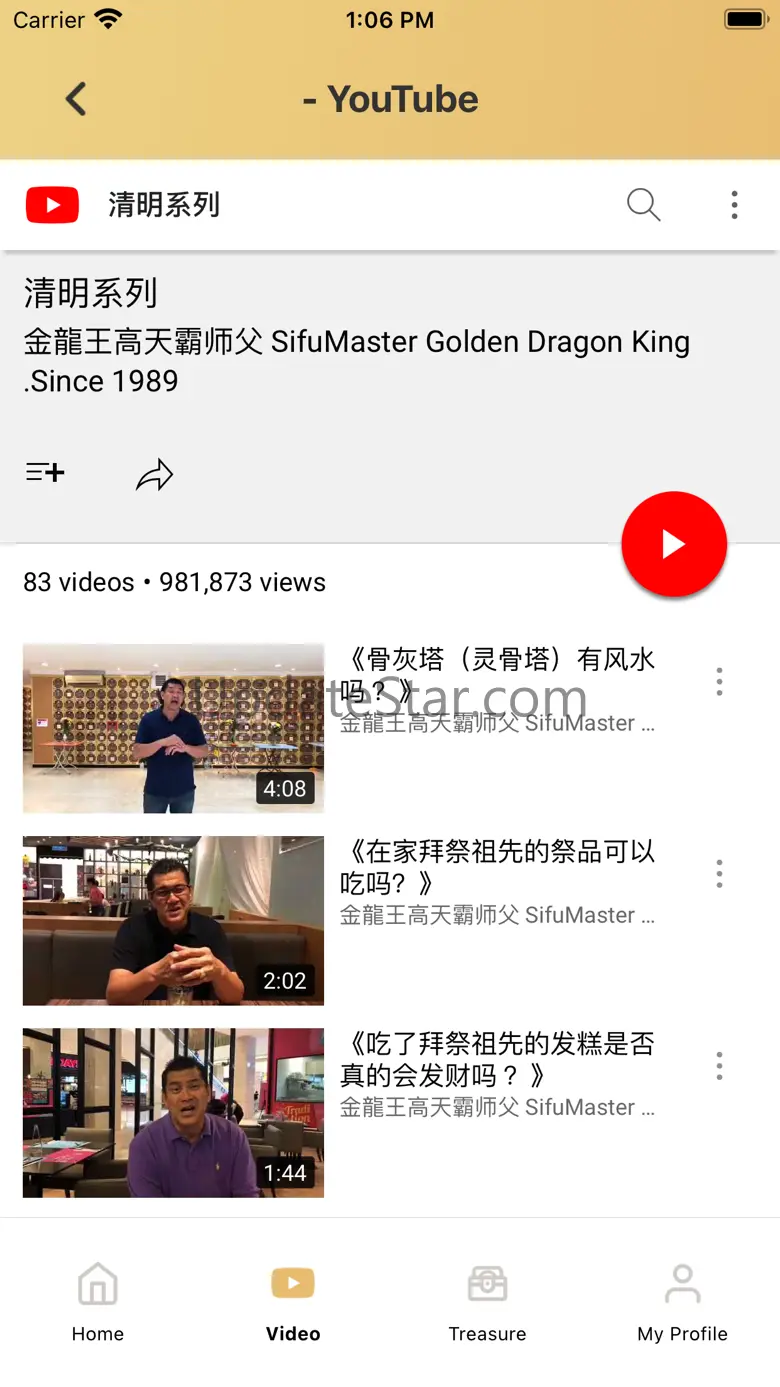Open YouTube search magnifier
Screen dimensions: 780x1387
coord(643,205)
